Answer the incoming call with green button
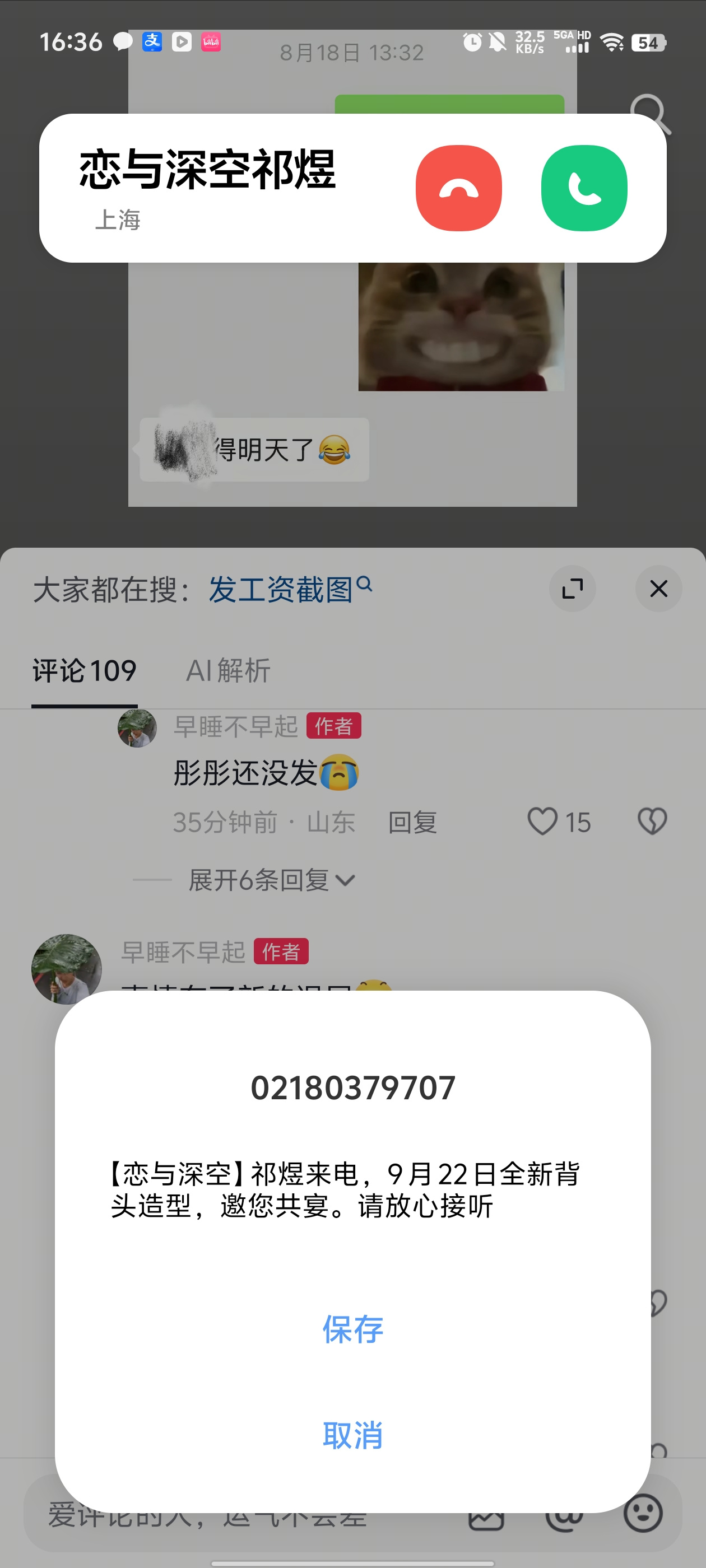This screenshot has width=706, height=1568. tap(584, 188)
